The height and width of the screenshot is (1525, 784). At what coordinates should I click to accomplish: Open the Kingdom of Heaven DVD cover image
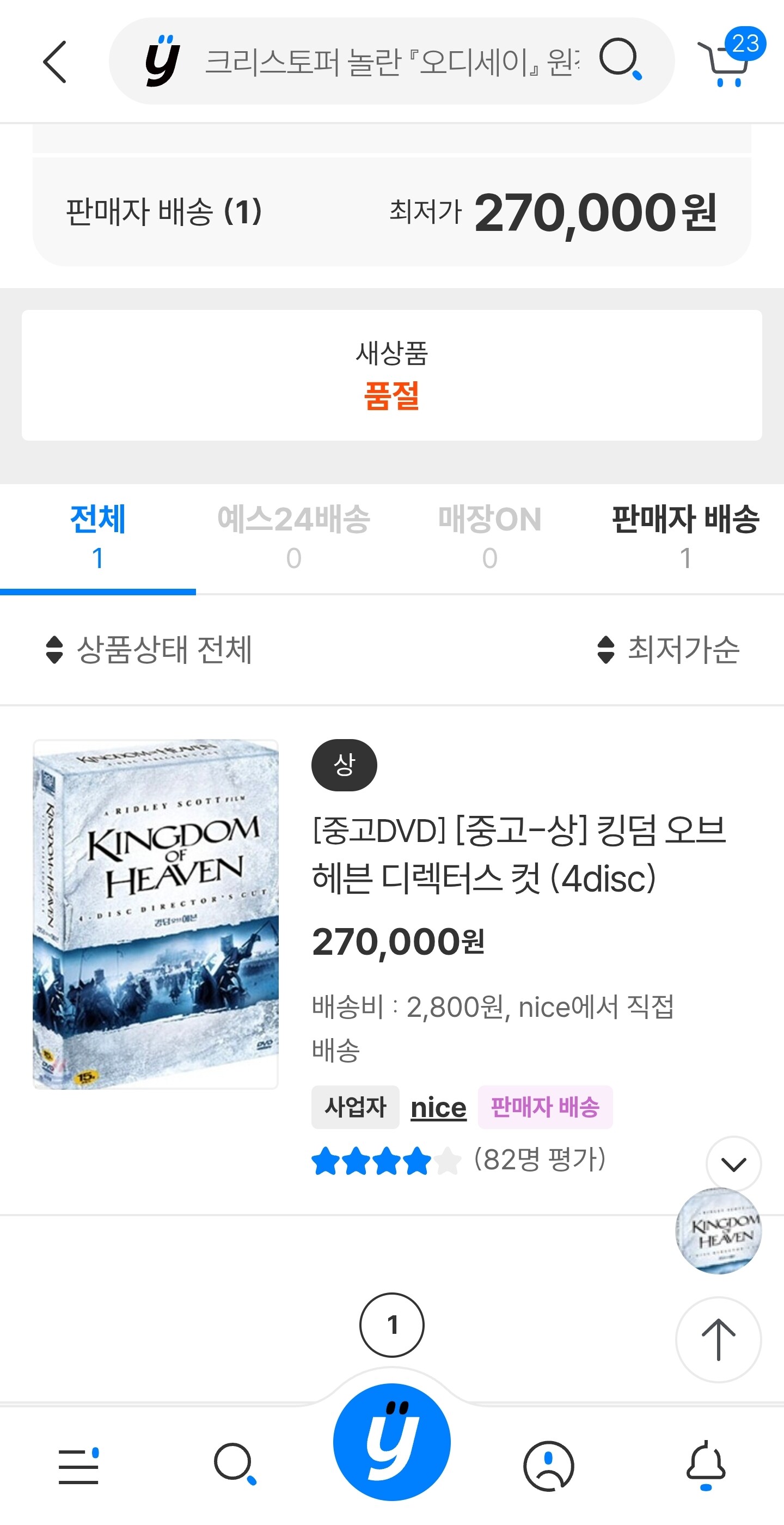(156, 913)
